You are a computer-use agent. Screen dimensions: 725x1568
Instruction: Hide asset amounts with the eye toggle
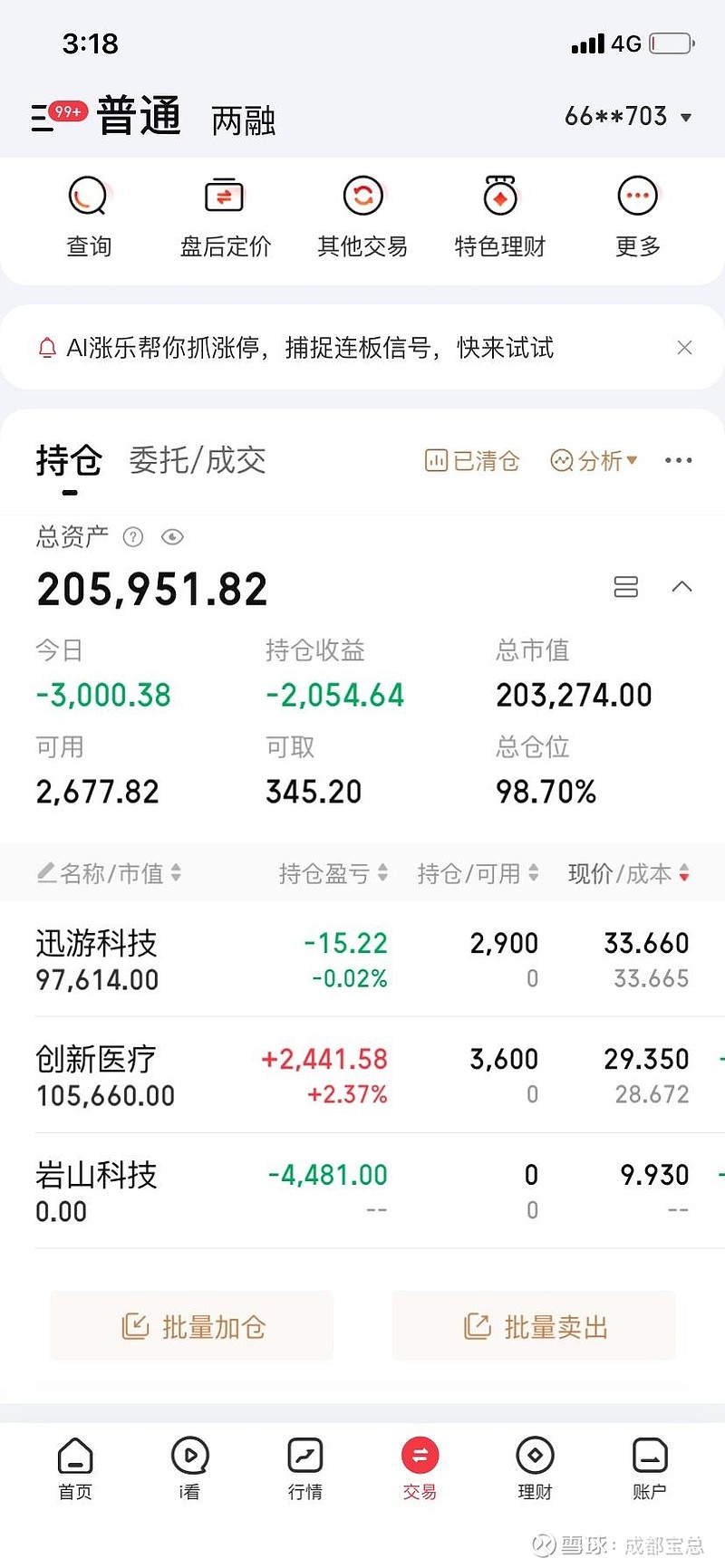pyautogui.click(x=173, y=537)
